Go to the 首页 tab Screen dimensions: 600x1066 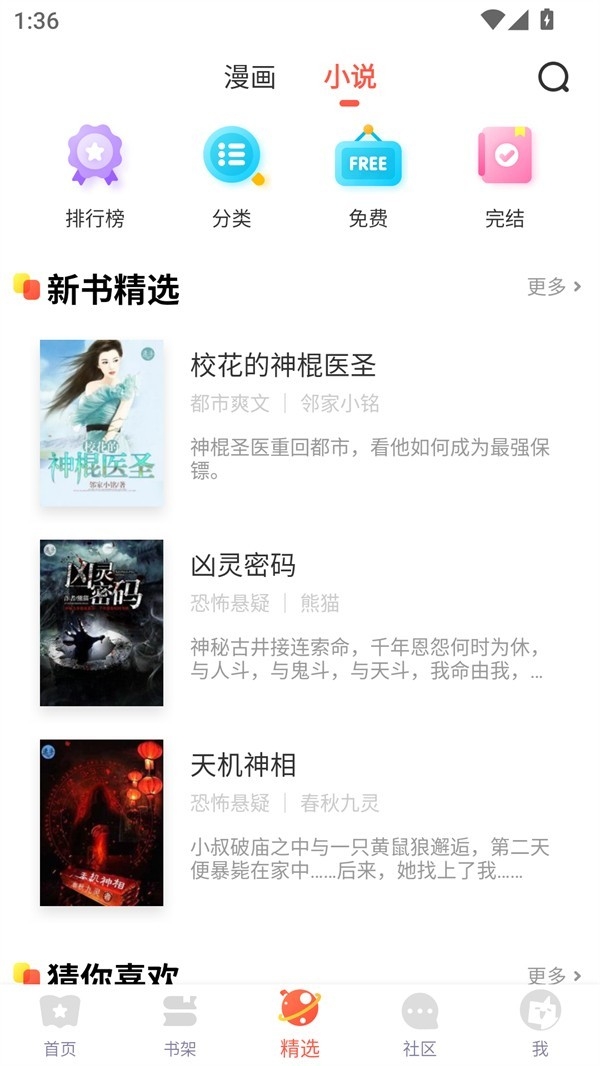click(x=60, y=1024)
